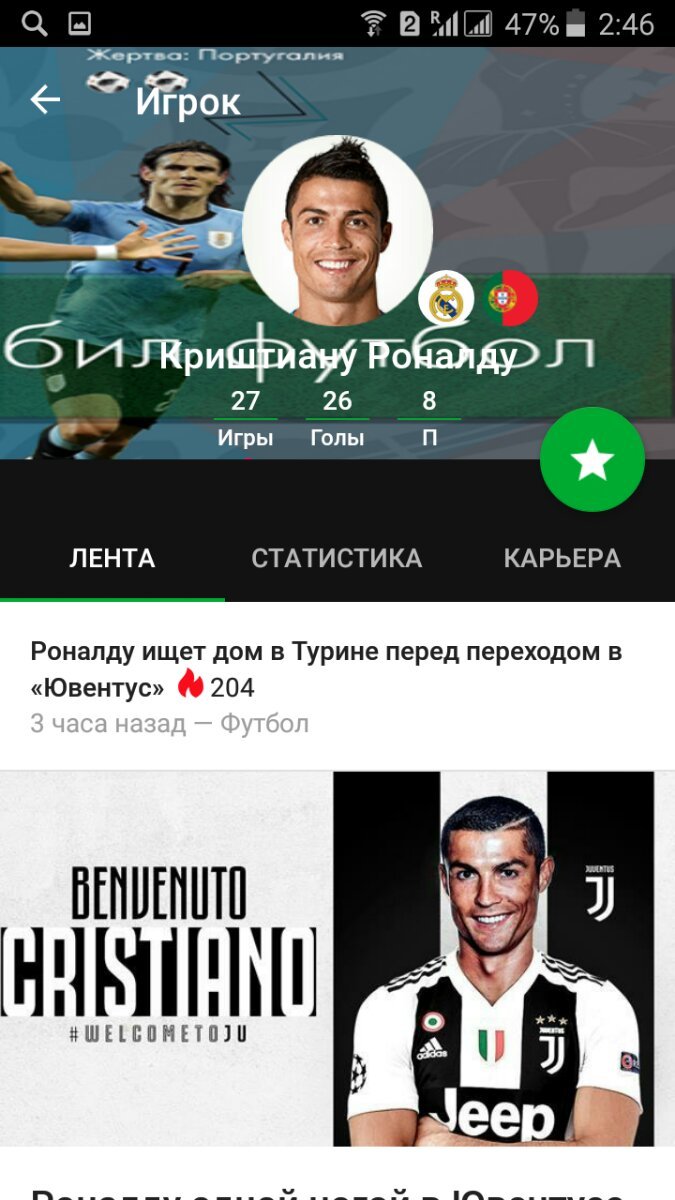Switch to the Карьера tab
Screen dimensions: 675x1200
point(562,558)
